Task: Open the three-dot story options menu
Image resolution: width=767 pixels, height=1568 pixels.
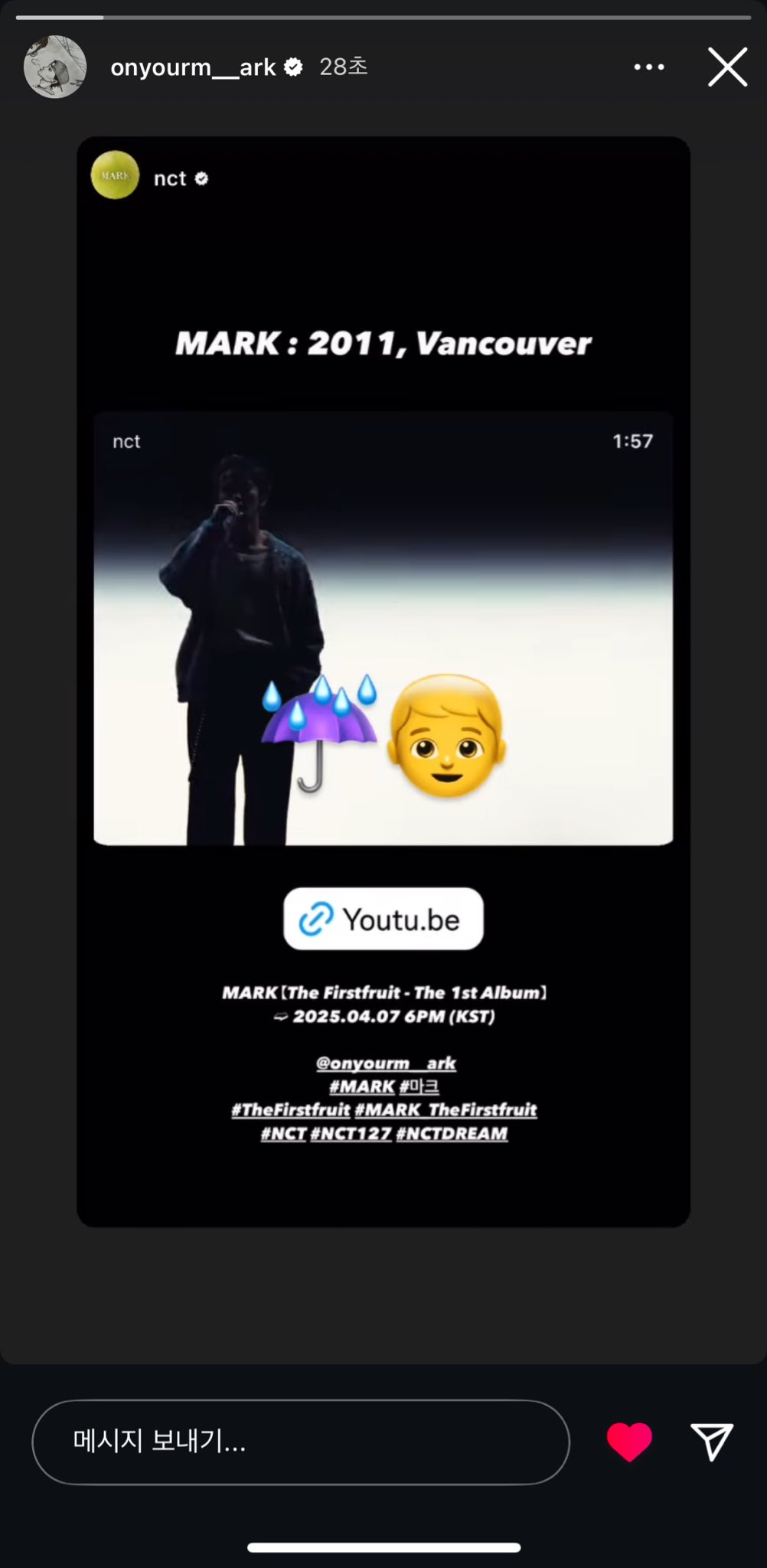Action: tap(649, 67)
